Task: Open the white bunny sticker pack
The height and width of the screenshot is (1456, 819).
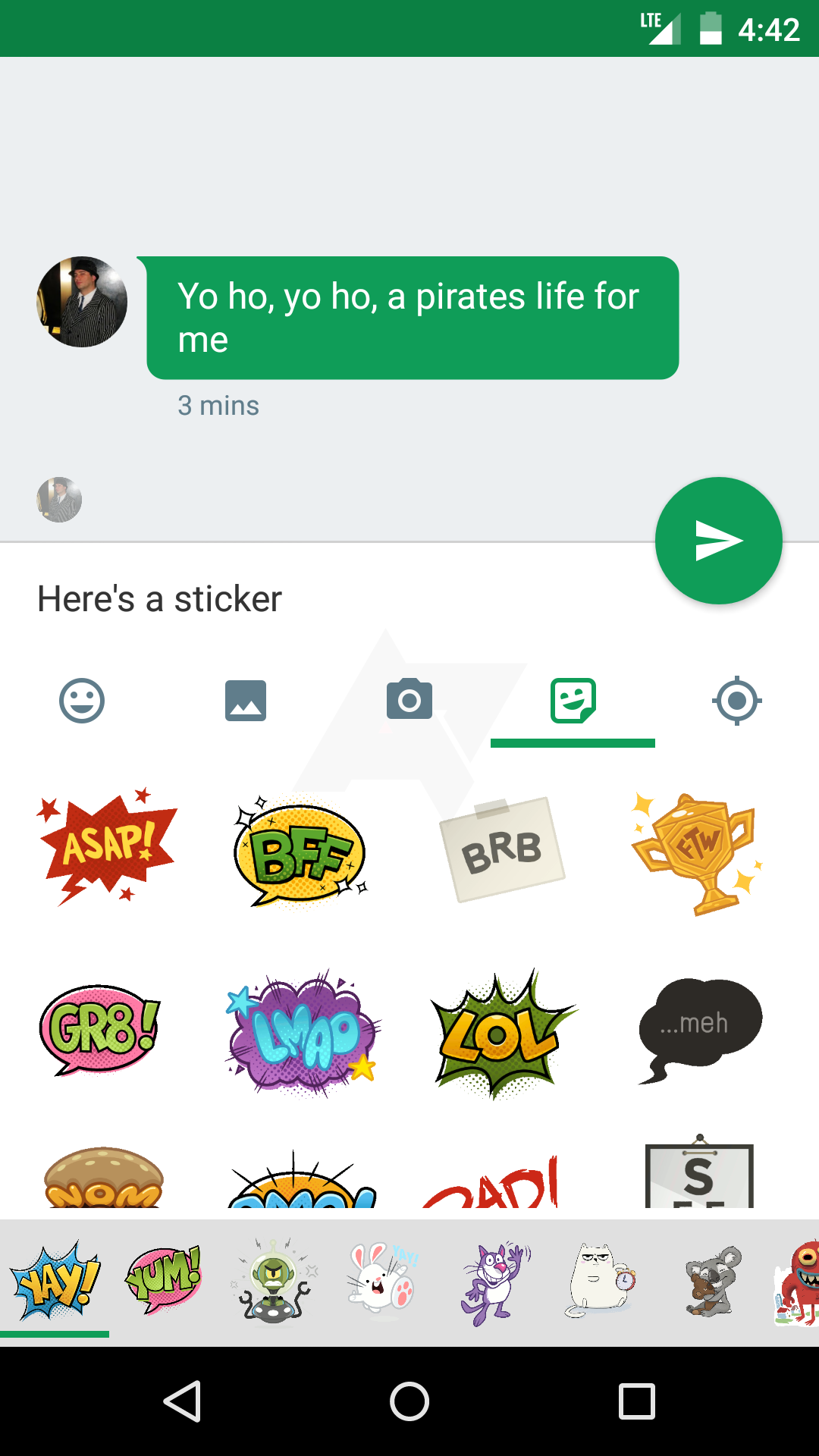Action: click(383, 1280)
